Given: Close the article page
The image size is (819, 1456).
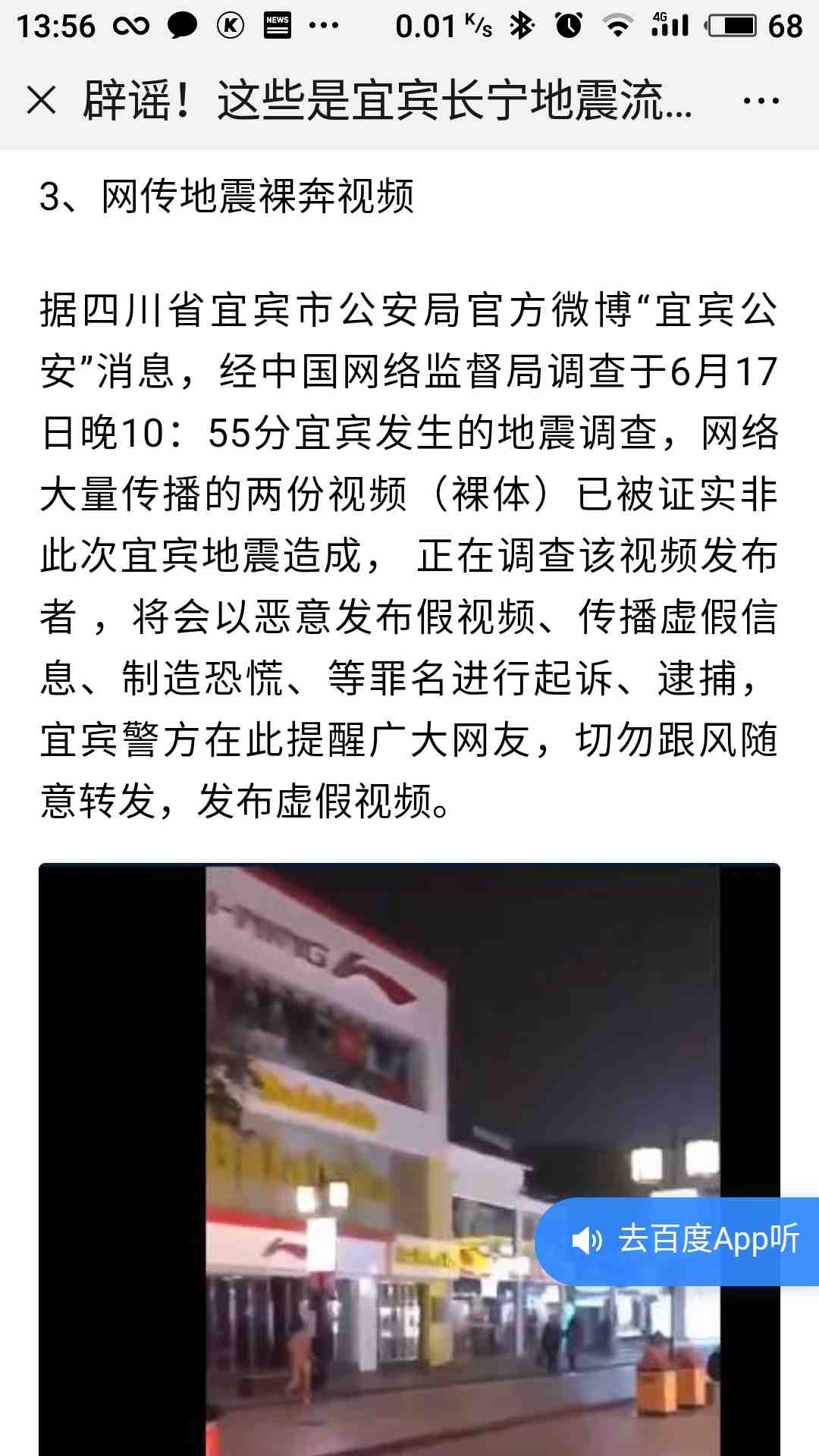Looking at the screenshot, I should click(x=41, y=100).
